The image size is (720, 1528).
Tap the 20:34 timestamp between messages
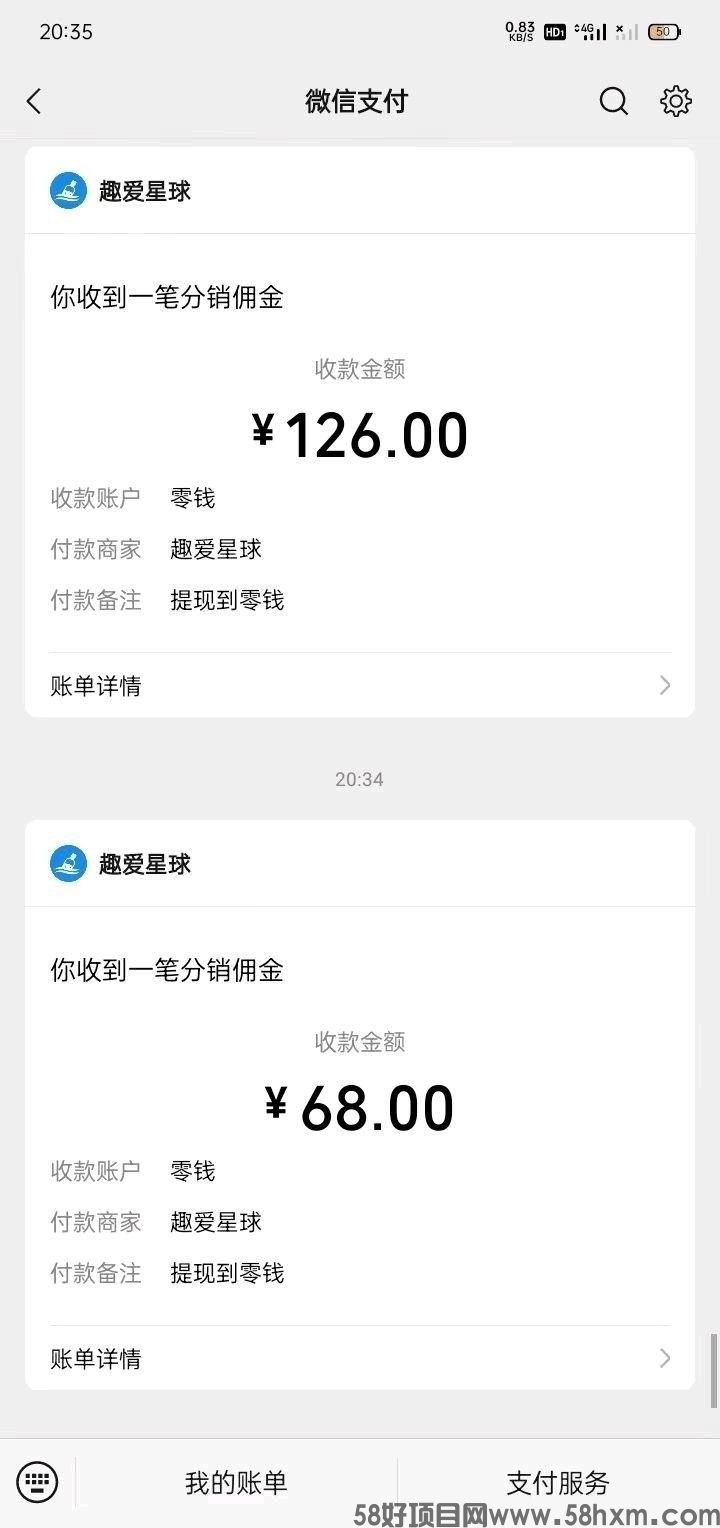coord(359,779)
